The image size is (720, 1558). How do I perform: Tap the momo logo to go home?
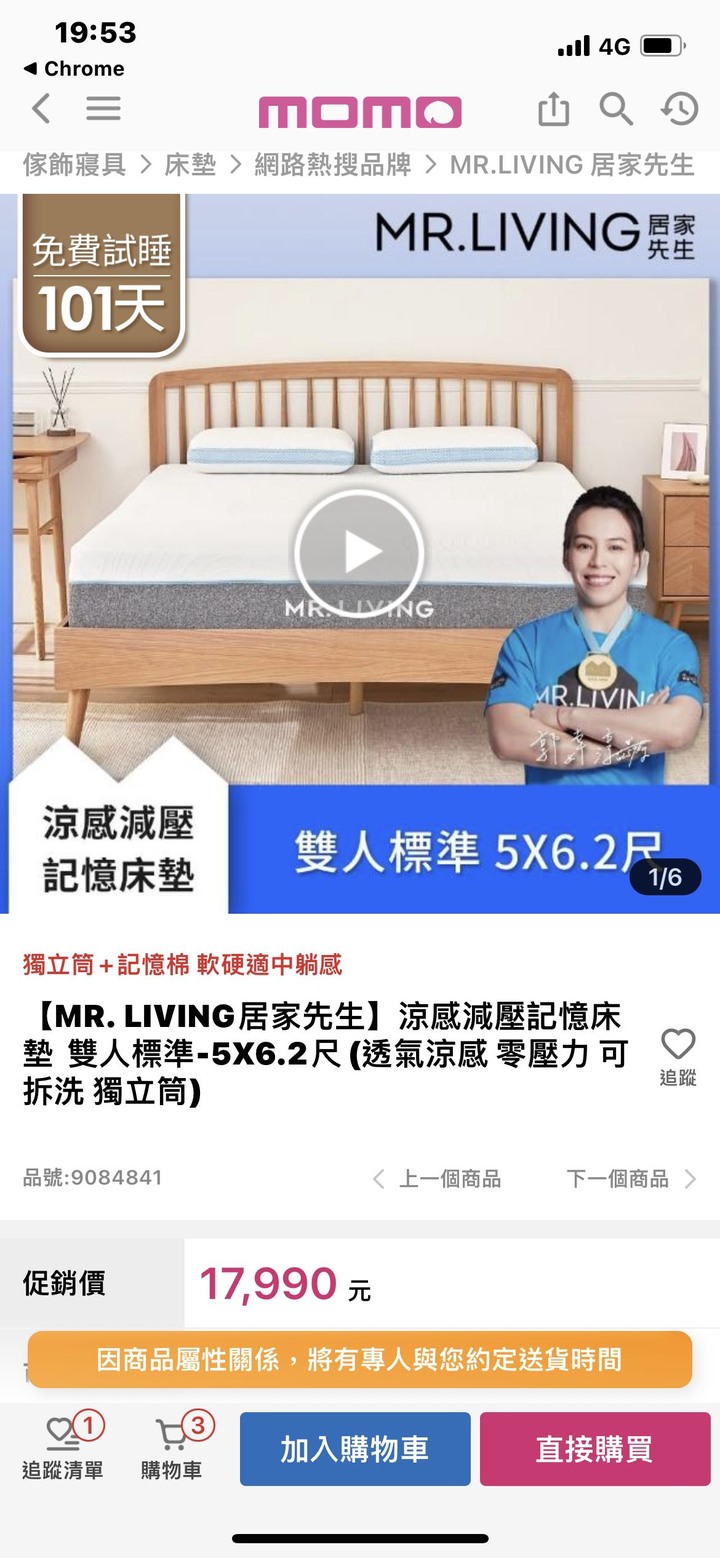pos(359,110)
